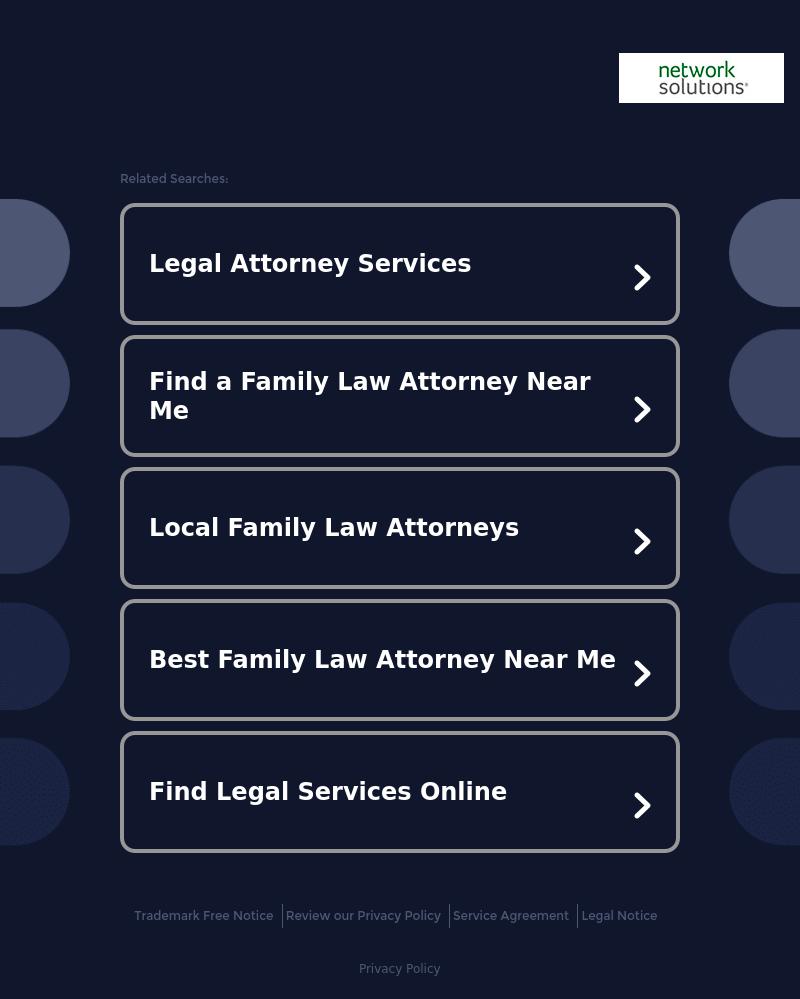Image resolution: width=800 pixels, height=999 pixels.
Task: Open the Network Solutions banner
Action: click(701, 78)
